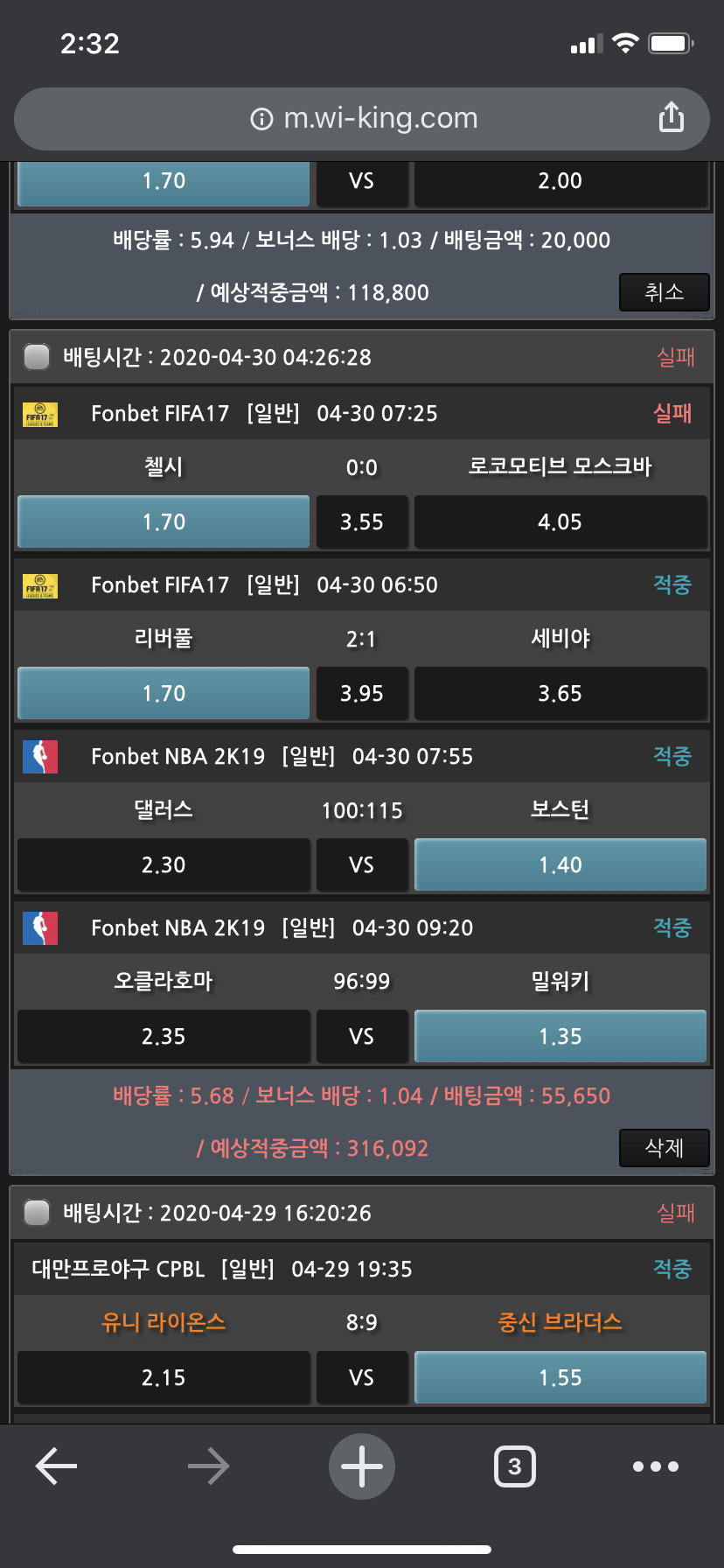Tap the m.wi-king.com address bar
724x1568 pixels.
tap(363, 118)
